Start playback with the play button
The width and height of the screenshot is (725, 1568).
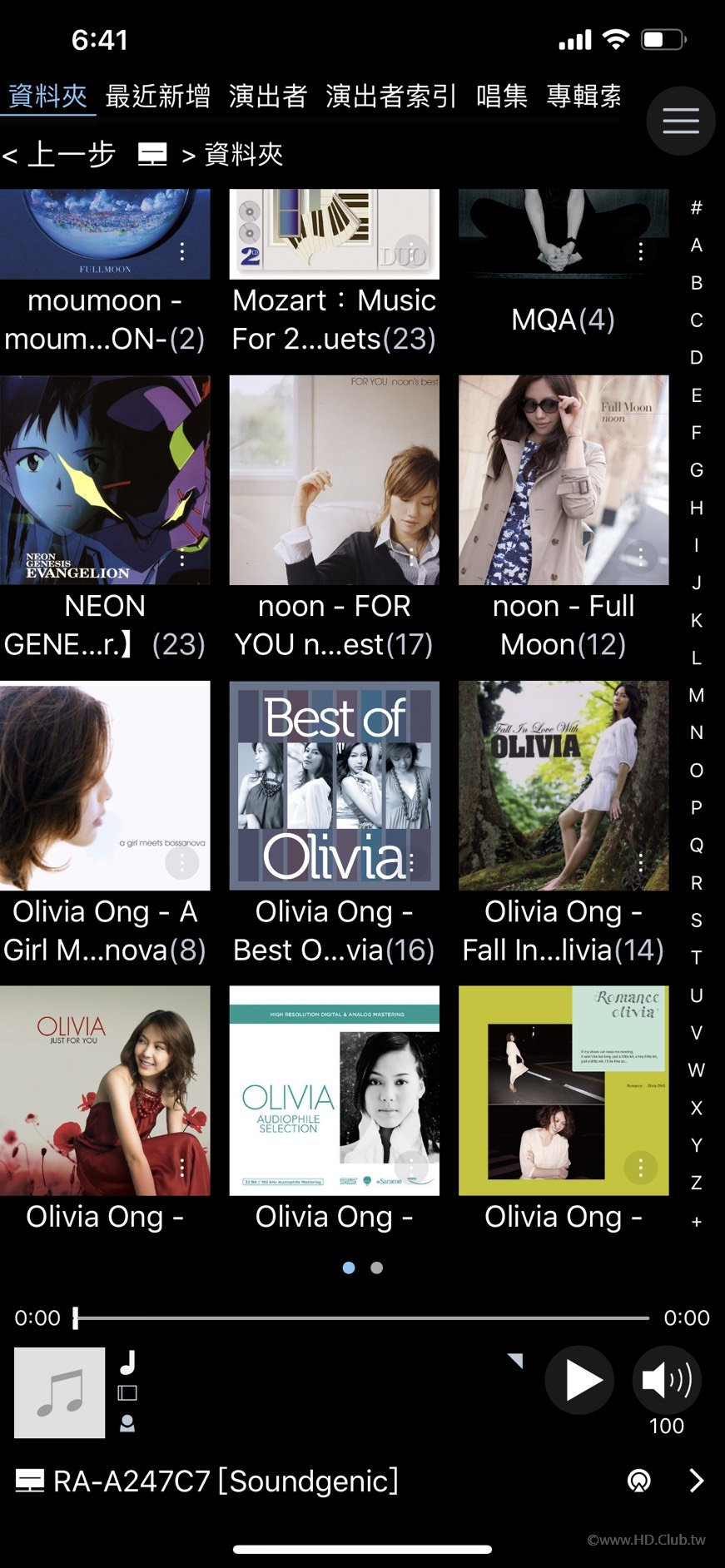[x=580, y=1380]
